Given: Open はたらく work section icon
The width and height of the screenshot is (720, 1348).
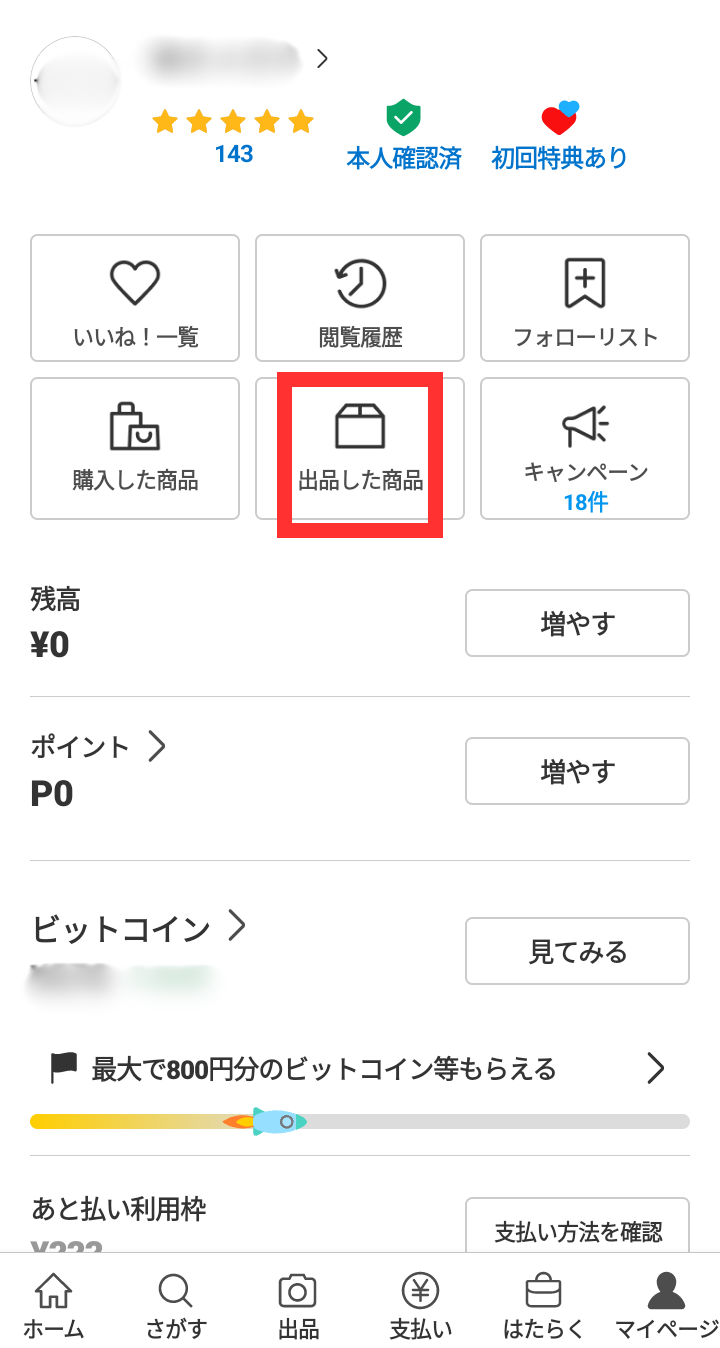Looking at the screenshot, I should coord(542,1298).
